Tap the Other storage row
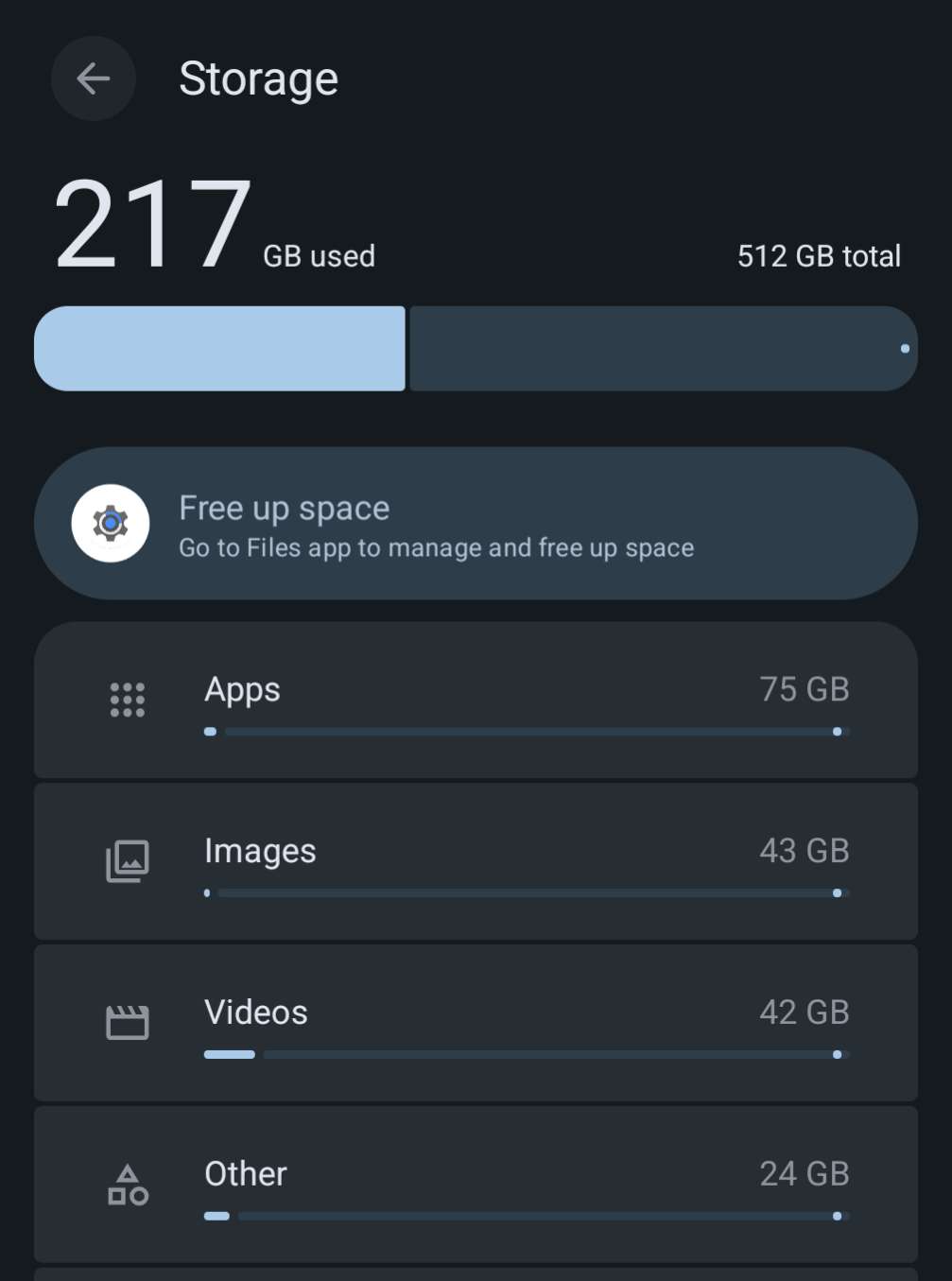The height and width of the screenshot is (1281, 952). coord(476,1184)
